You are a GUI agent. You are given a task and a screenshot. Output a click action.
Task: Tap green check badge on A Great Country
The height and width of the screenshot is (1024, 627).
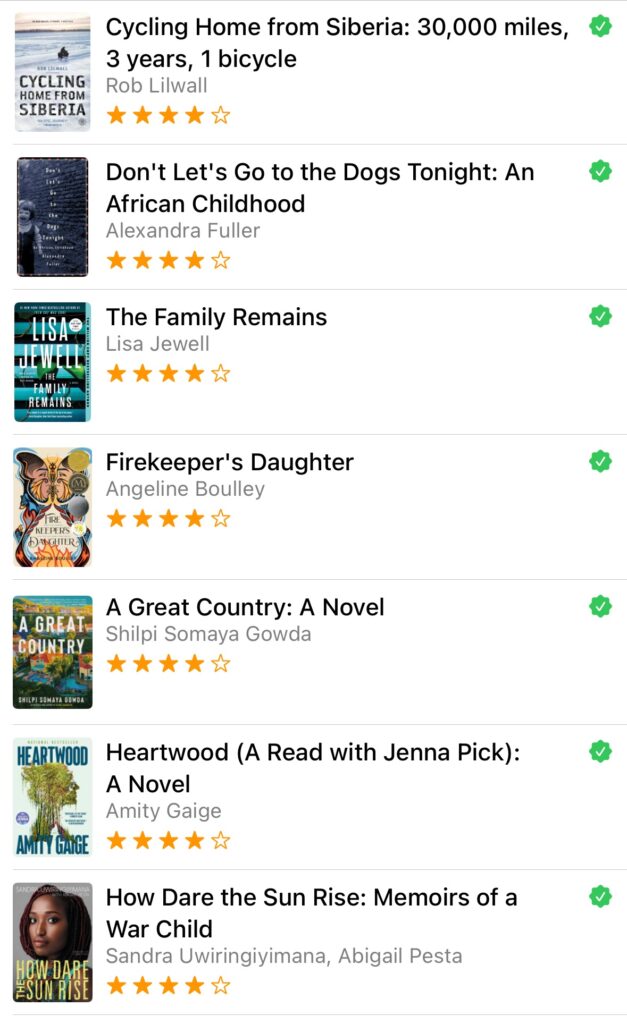(600, 607)
